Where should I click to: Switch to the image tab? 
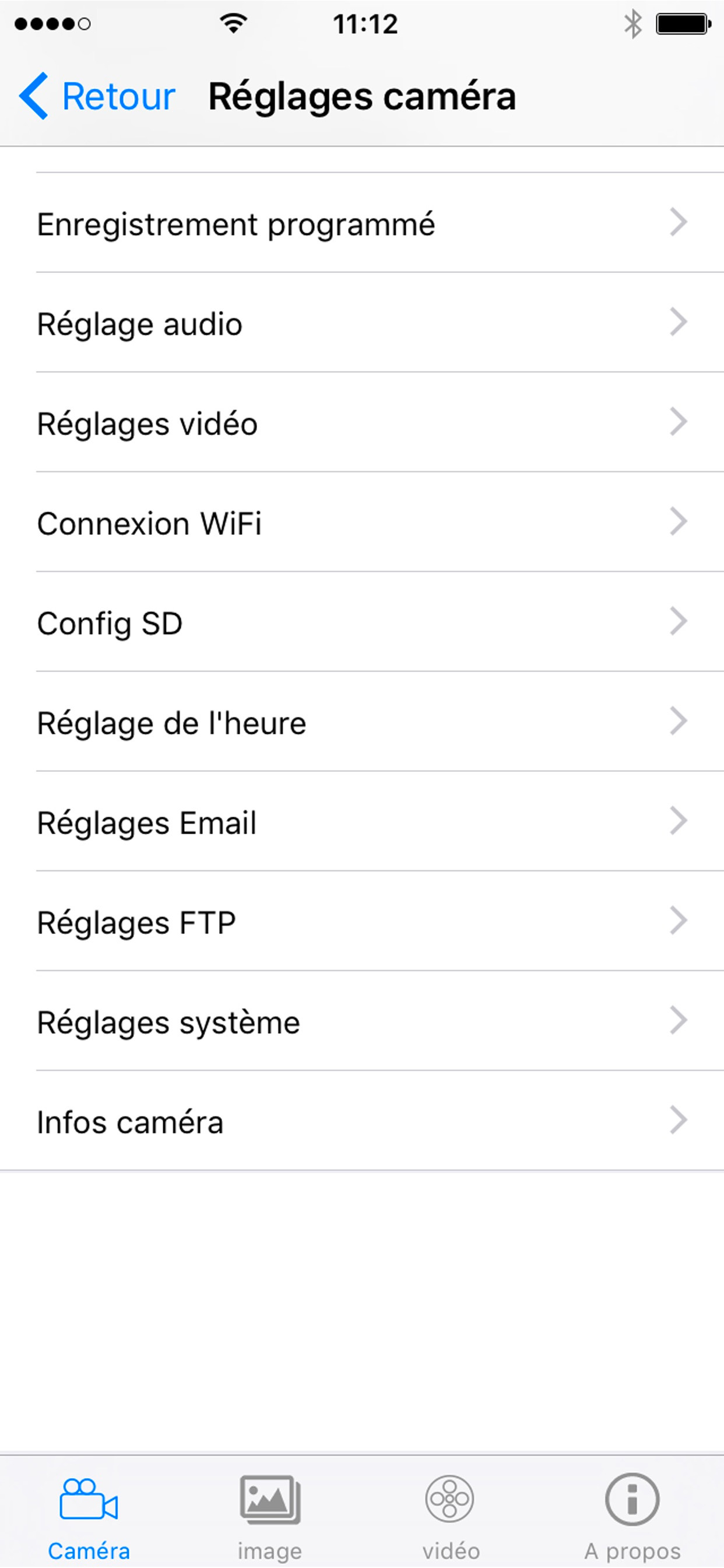pos(270,1515)
